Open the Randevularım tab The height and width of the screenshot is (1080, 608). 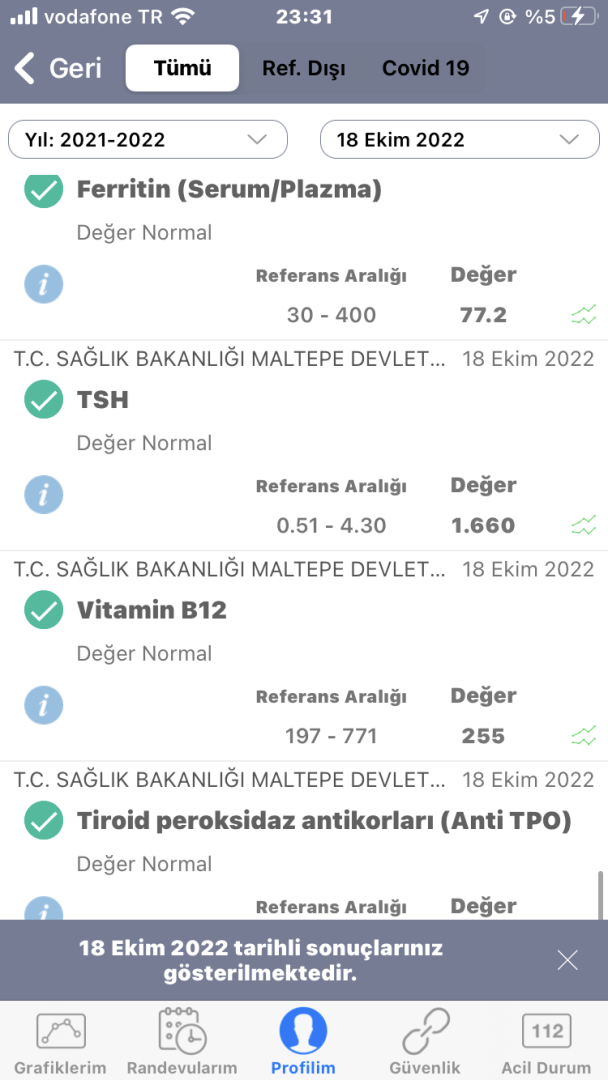tap(182, 1042)
